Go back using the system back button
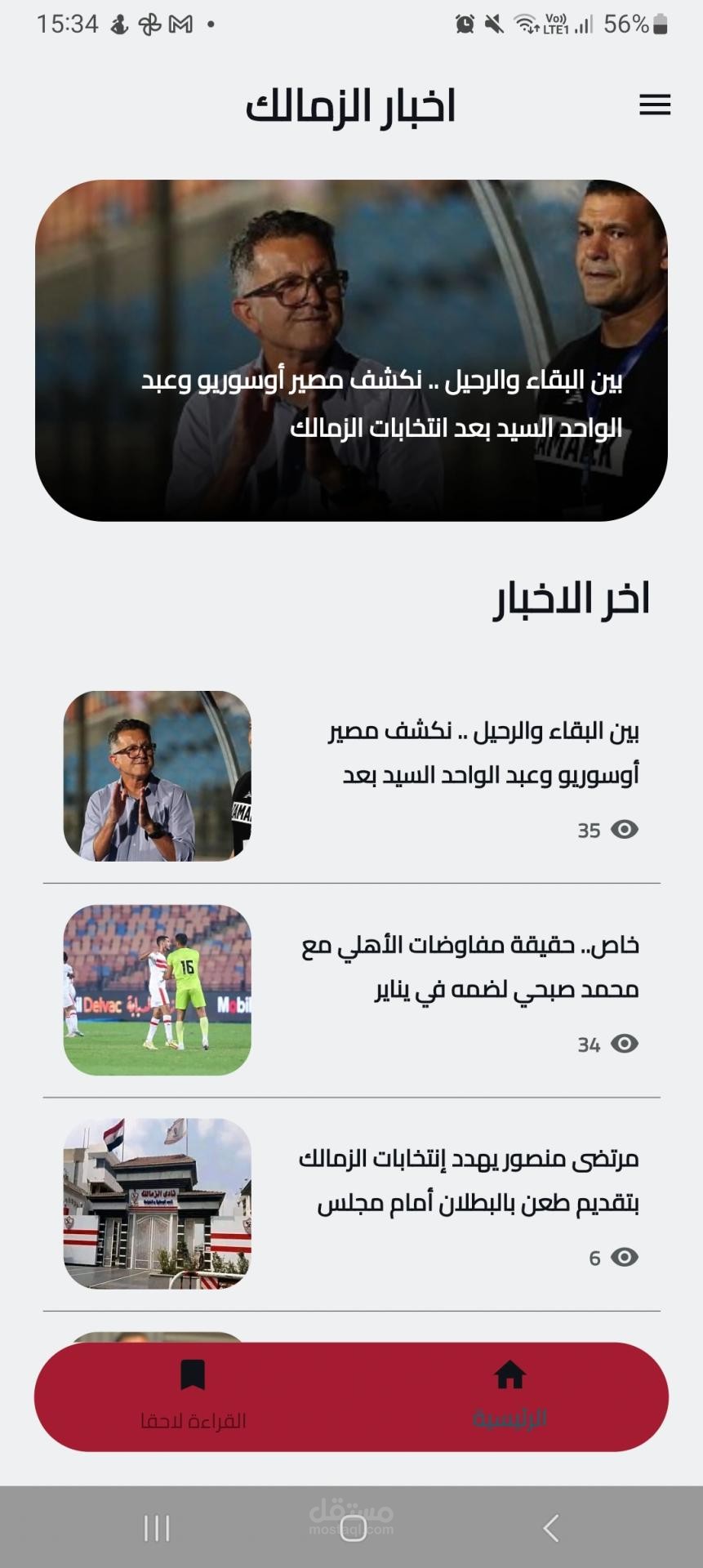The width and height of the screenshot is (703, 1568). click(551, 1528)
